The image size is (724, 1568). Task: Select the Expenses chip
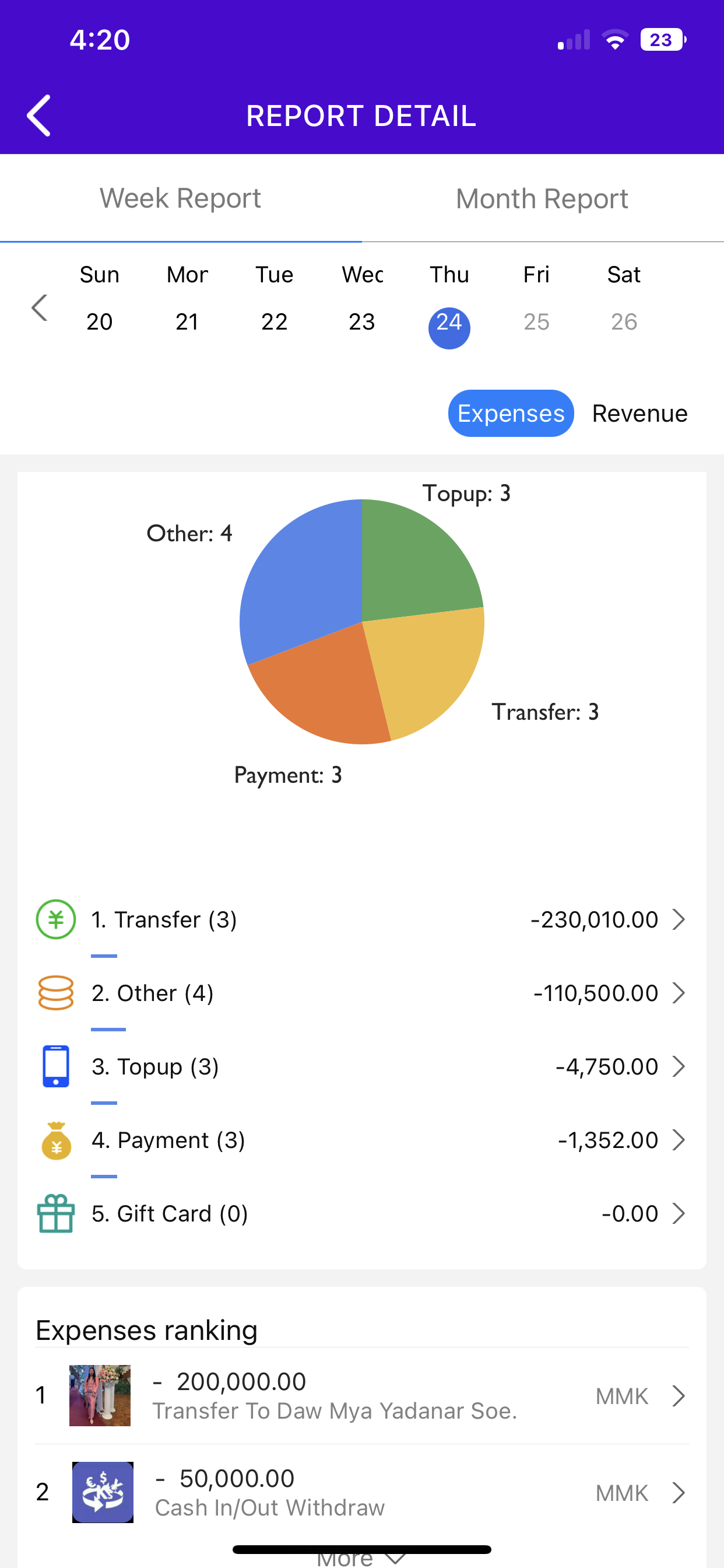[511, 414]
